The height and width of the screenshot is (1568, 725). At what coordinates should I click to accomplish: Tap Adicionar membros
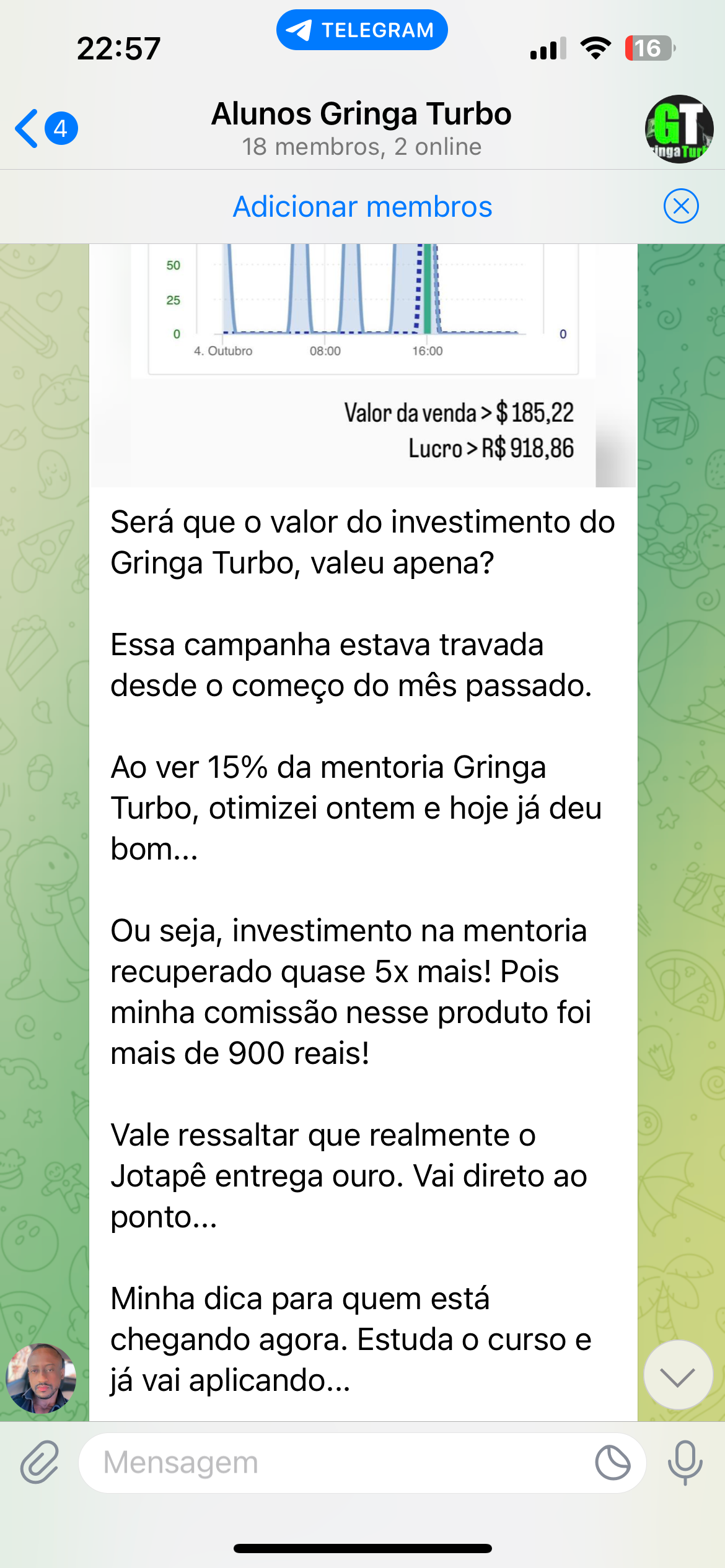point(362,207)
